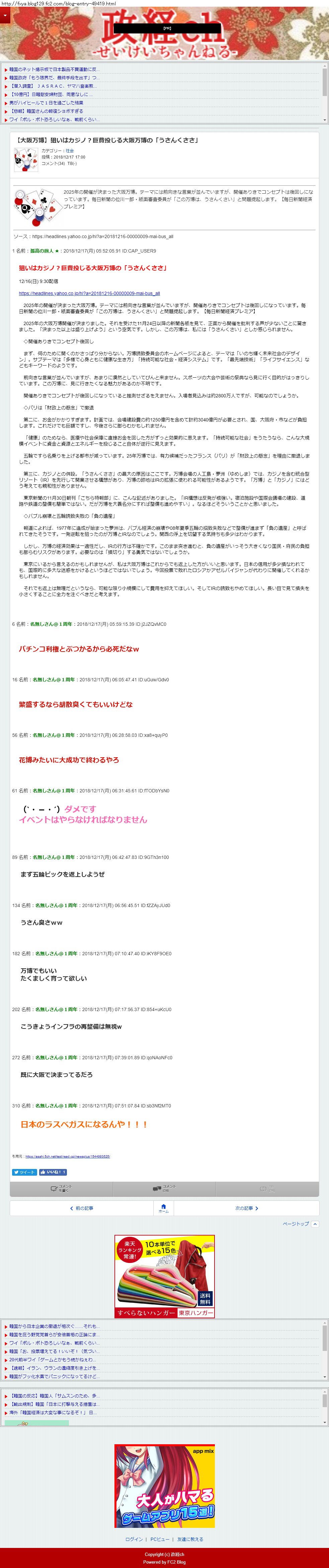Image resolution: width=329 pixels, height=1568 pixels.
Task: View the 34 comments
Action: pos(165,1188)
